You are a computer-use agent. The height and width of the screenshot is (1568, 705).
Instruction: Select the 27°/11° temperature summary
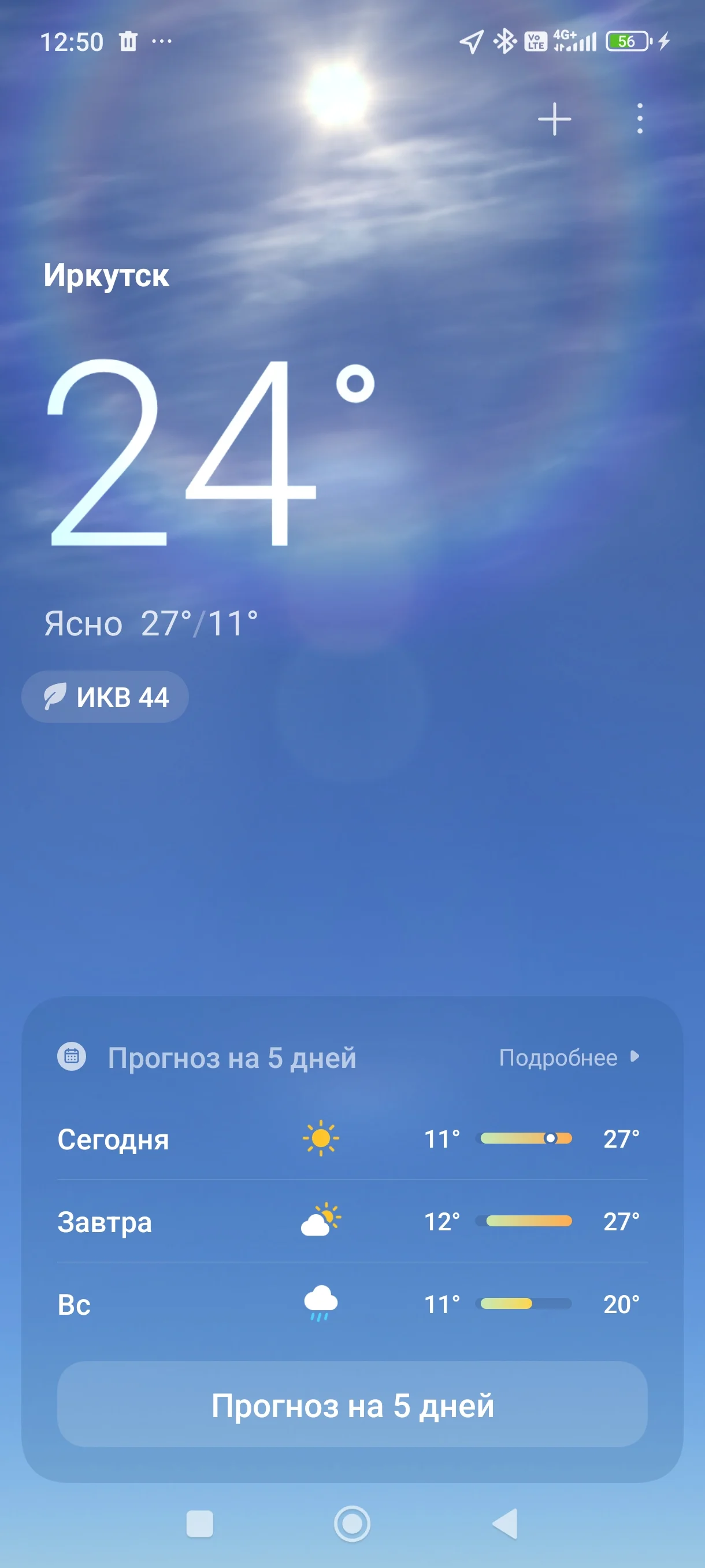tap(199, 622)
